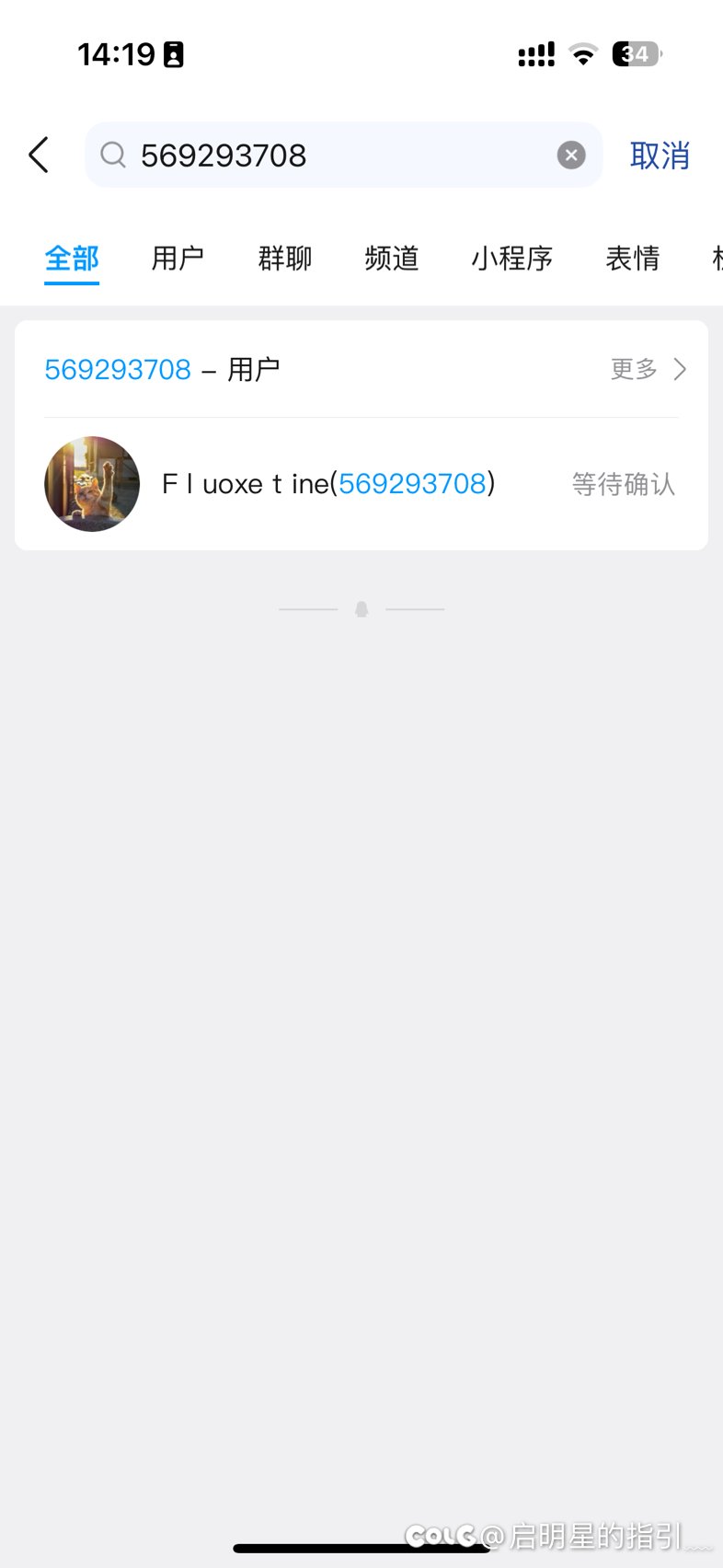The image size is (723, 1568).
Task: Tap the 取消 button to cancel search
Action: pyautogui.click(x=659, y=156)
